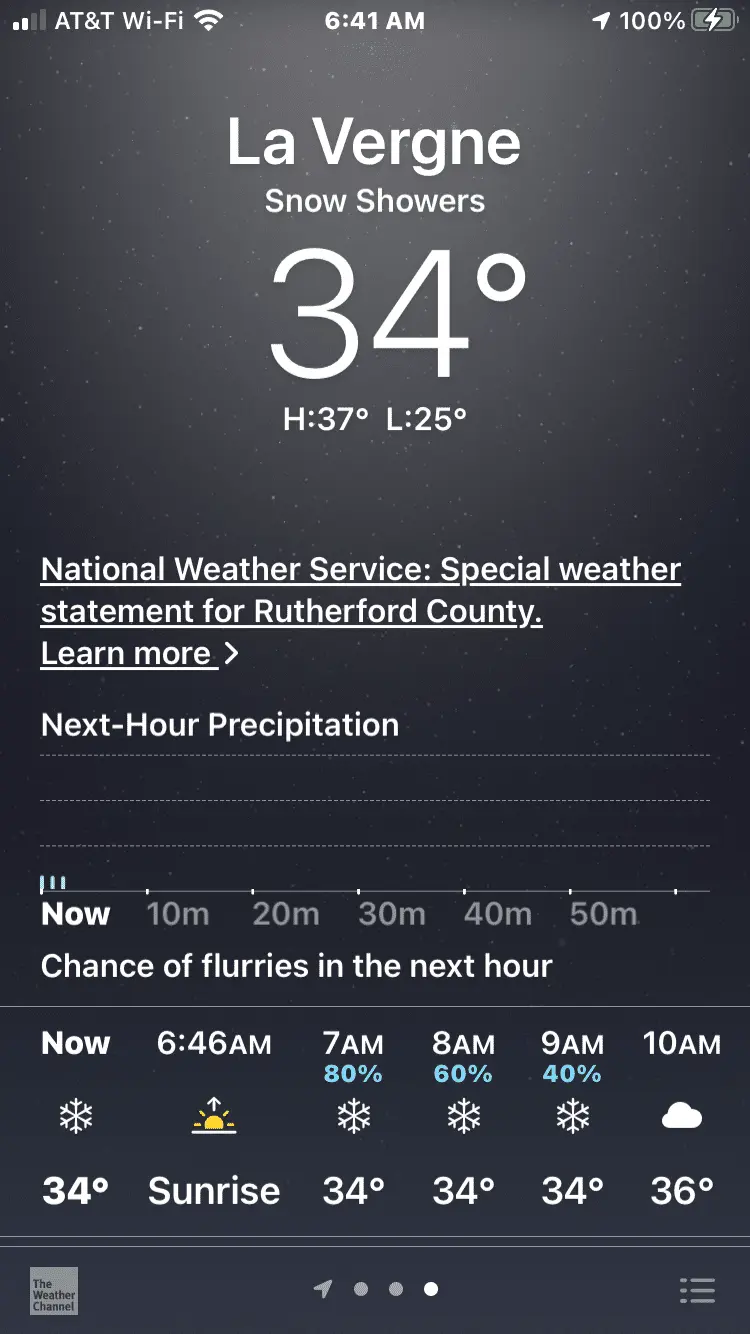Viewport: 750px width, 1334px height.
Task: Open the Rutherford County special weather statement
Action: click(x=360, y=590)
